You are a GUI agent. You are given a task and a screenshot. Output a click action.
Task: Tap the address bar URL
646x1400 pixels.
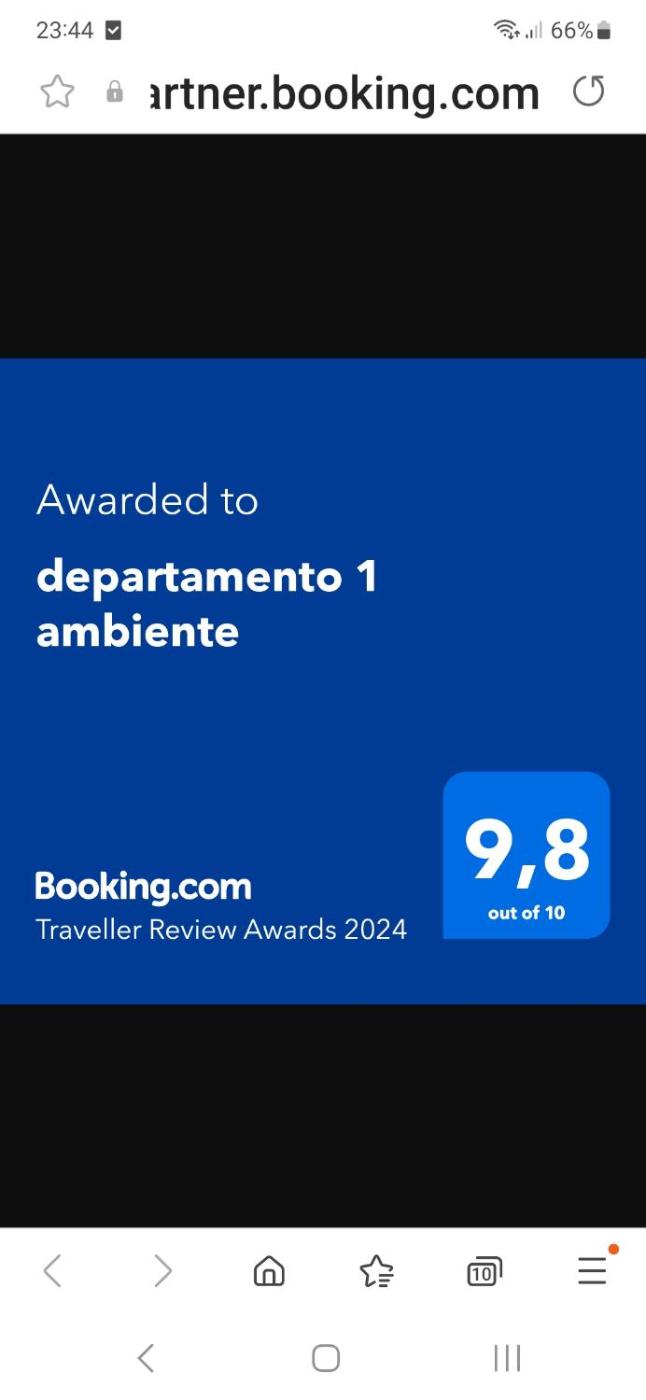point(344,93)
